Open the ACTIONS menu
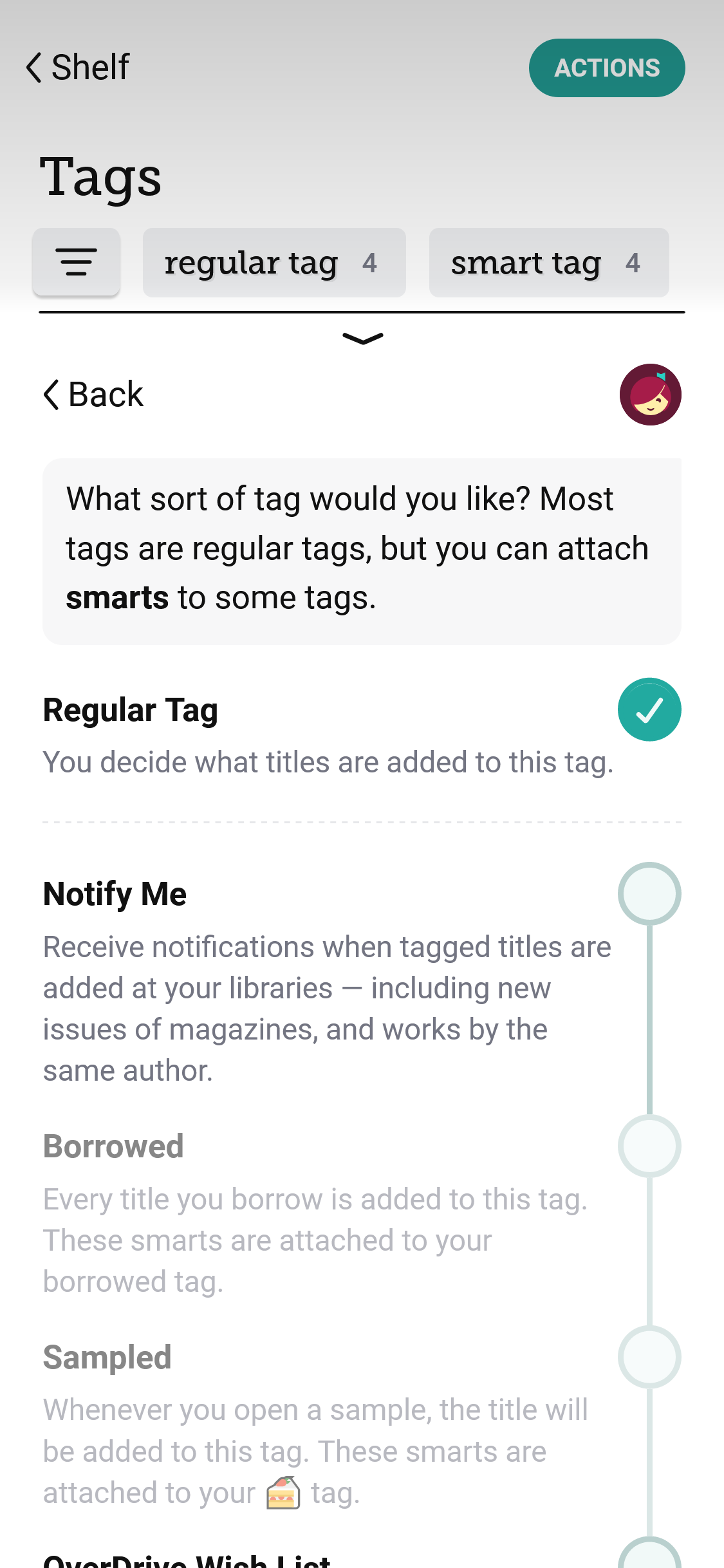724x1568 pixels. pos(606,68)
